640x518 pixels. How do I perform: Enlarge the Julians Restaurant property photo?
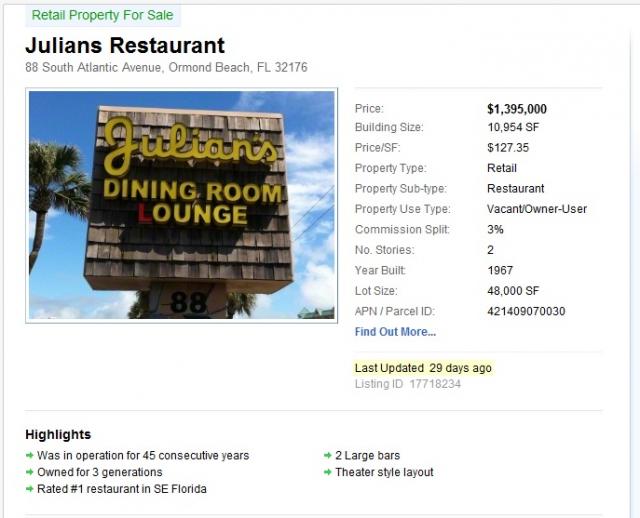click(182, 206)
